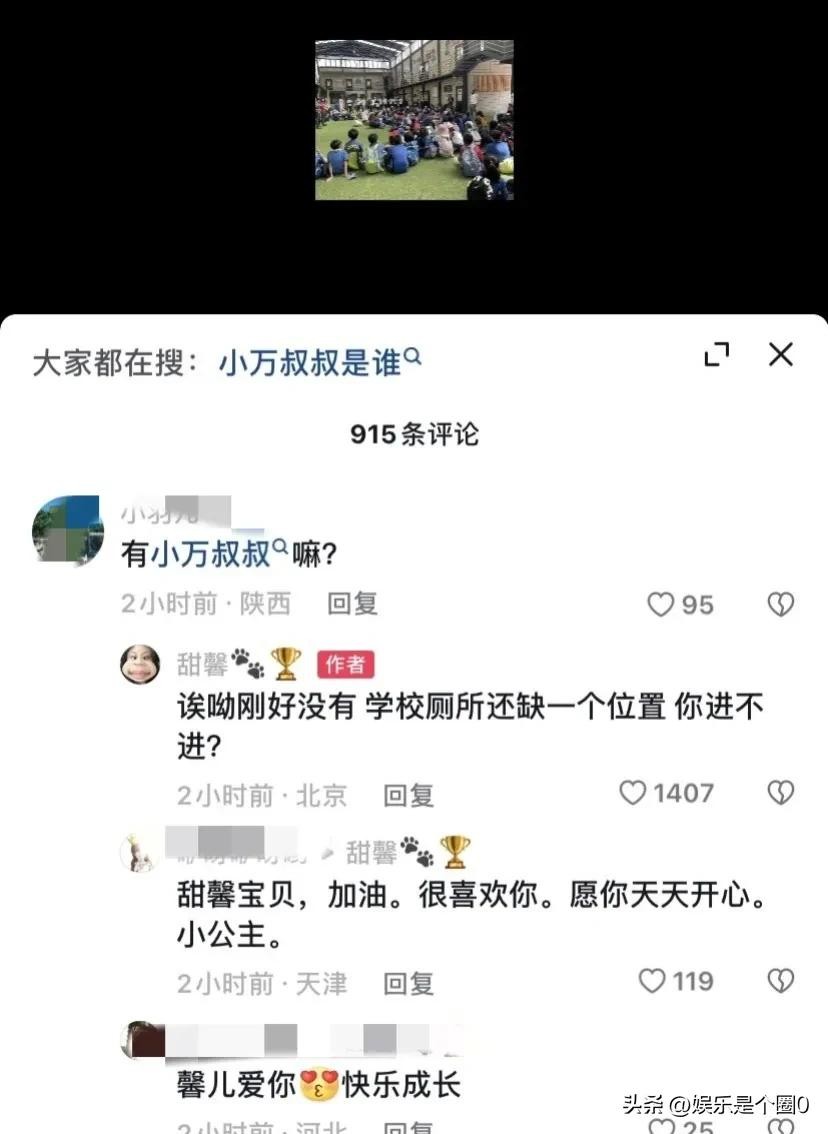Reply to the comment from 陕西
Image resolution: width=828 pixels, height=1134 pixels.
pos(352,604)
